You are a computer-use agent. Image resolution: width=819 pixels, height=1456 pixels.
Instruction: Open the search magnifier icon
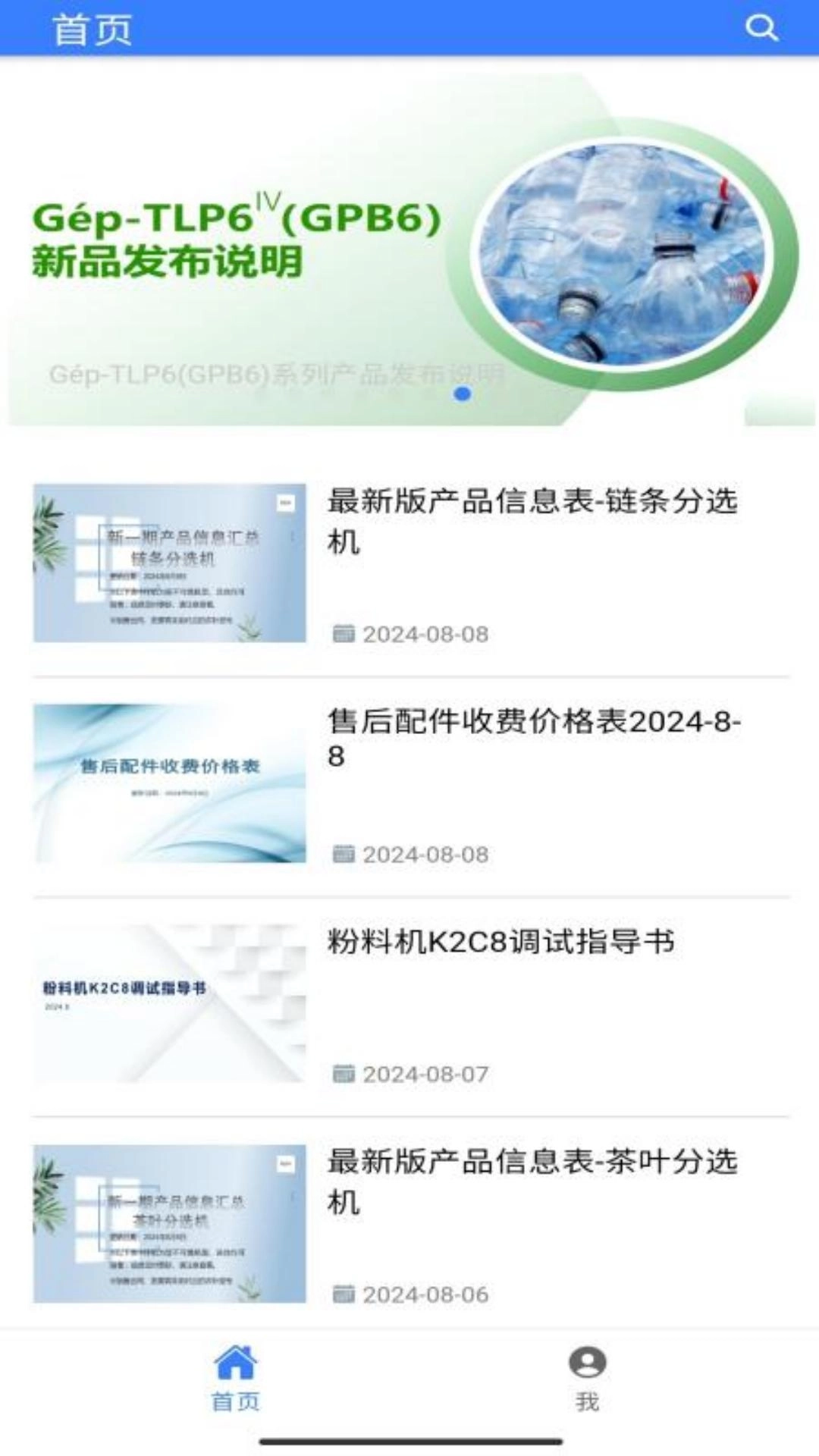point(761,28)
